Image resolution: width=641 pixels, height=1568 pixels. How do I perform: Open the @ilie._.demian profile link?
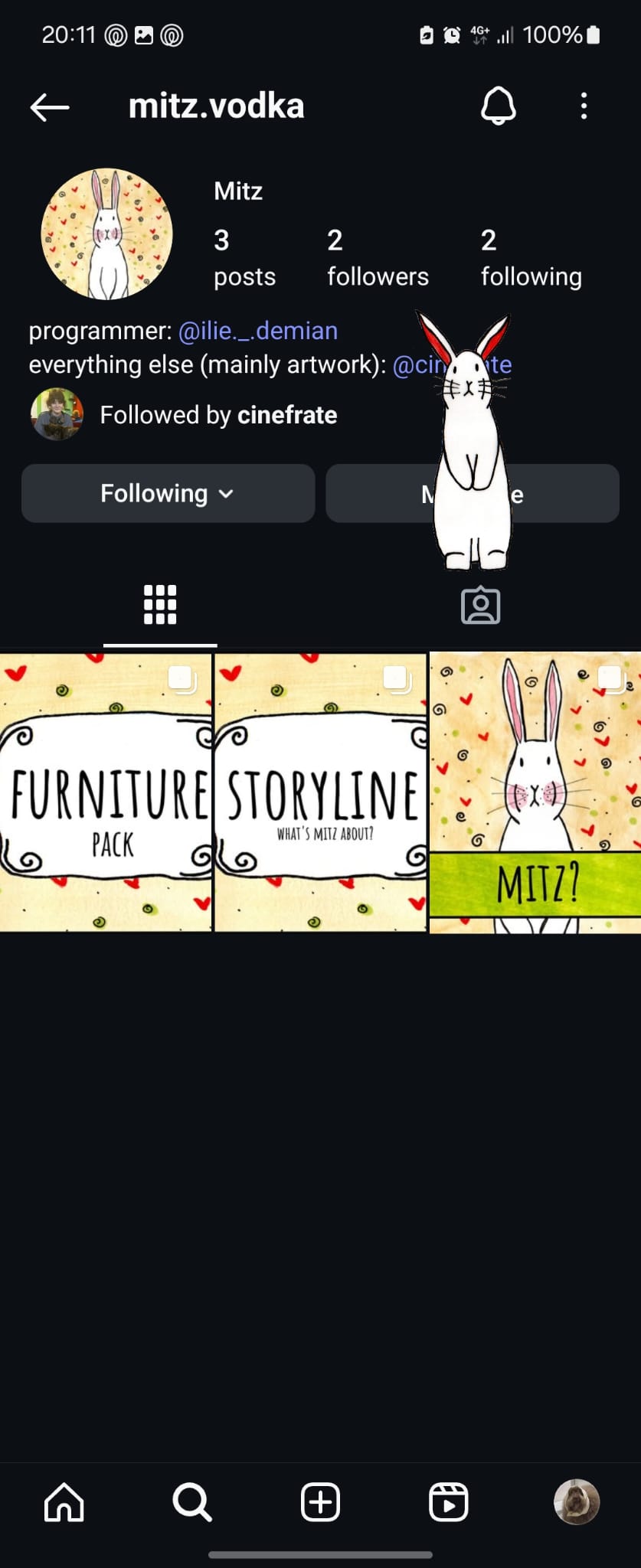tap(258, 331)
